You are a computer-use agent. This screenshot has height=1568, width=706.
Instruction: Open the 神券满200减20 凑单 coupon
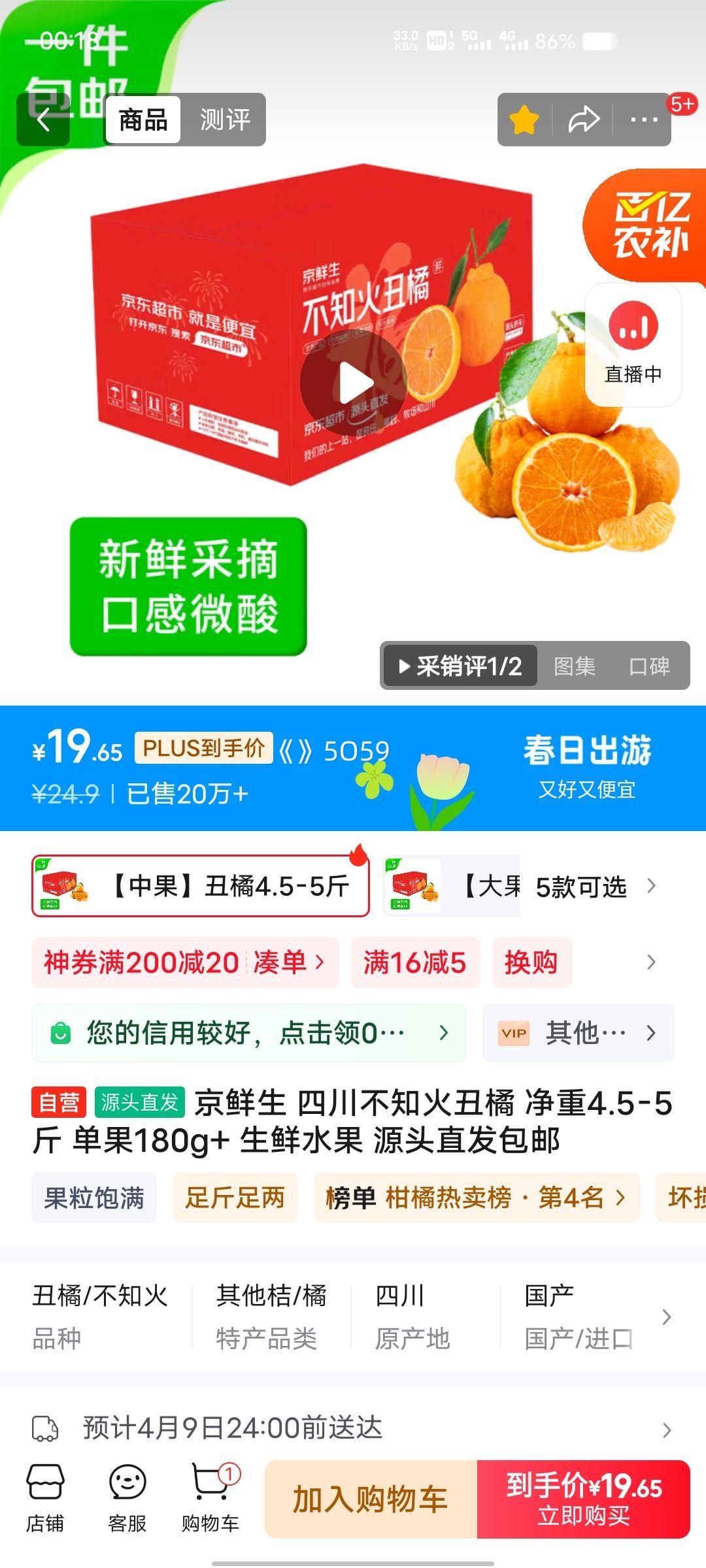185,962
